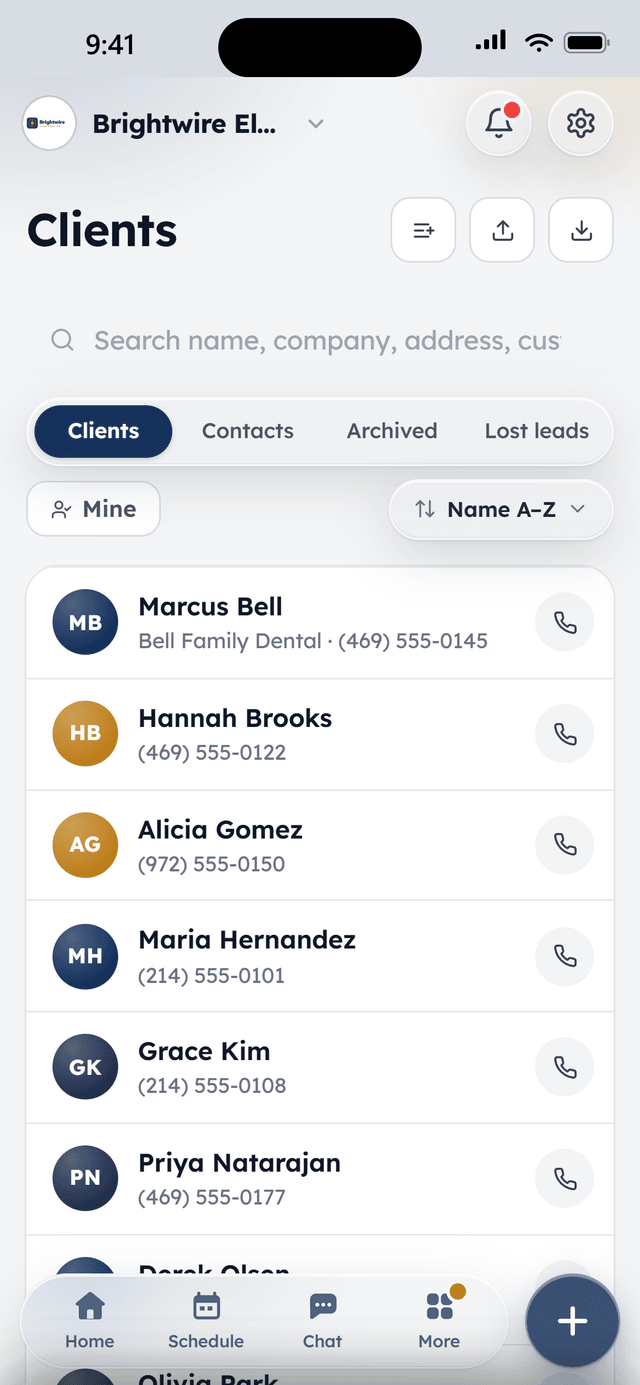This screenshot has width=640, height=1385.
Task: Open the settings gear
Action: tap(581, 124)
